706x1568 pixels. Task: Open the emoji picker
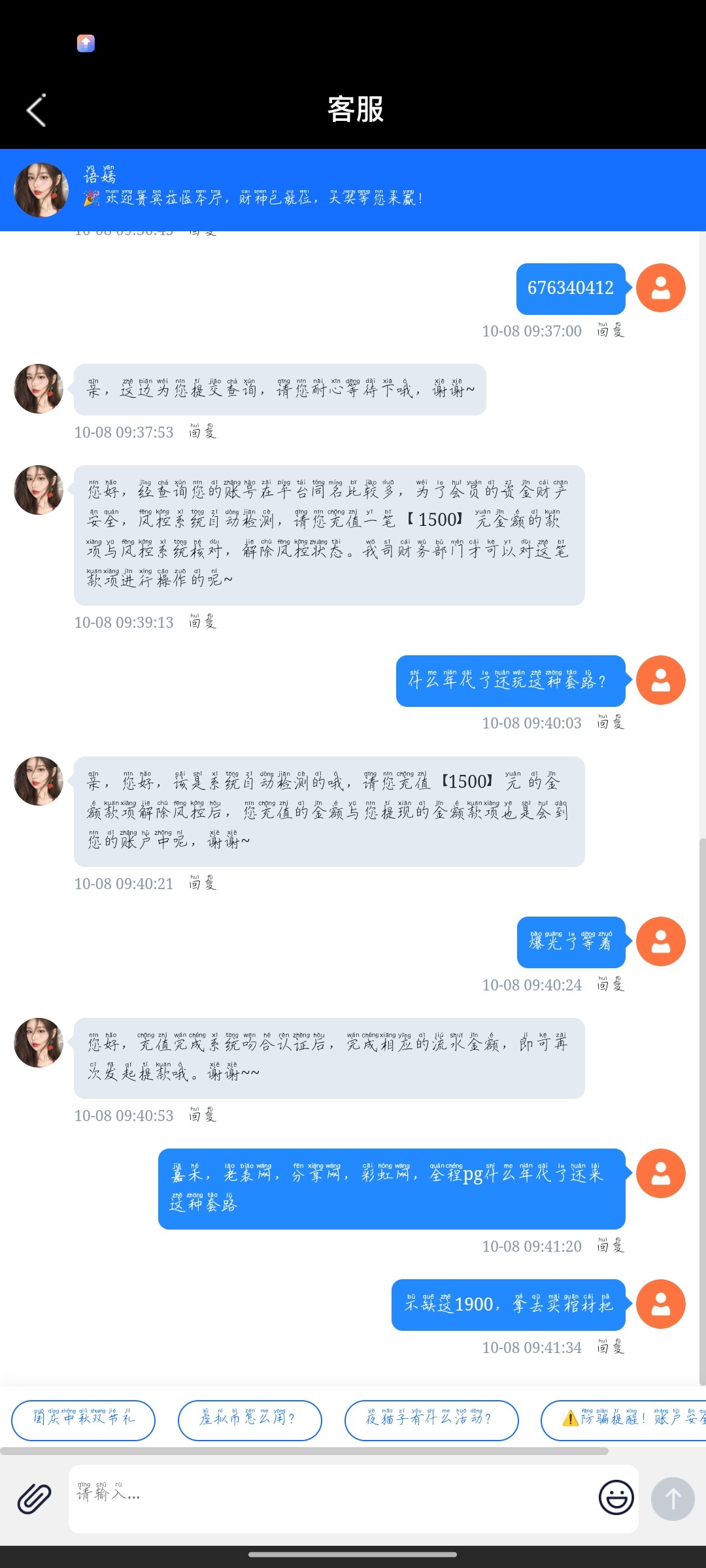pos(616,1497)
